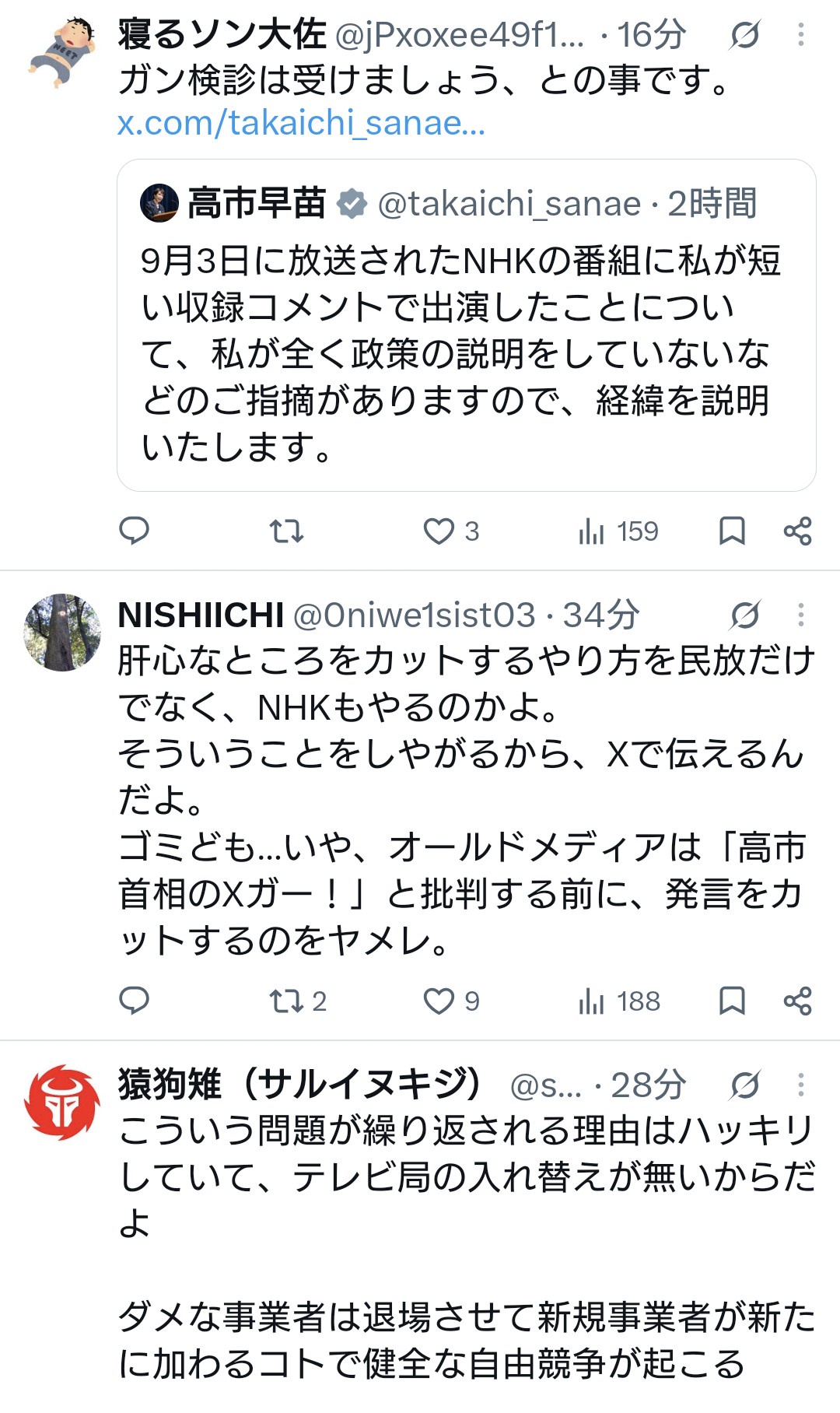View NISHIICHI's profile picture
Screen dimensions: 840x1413
62,632
